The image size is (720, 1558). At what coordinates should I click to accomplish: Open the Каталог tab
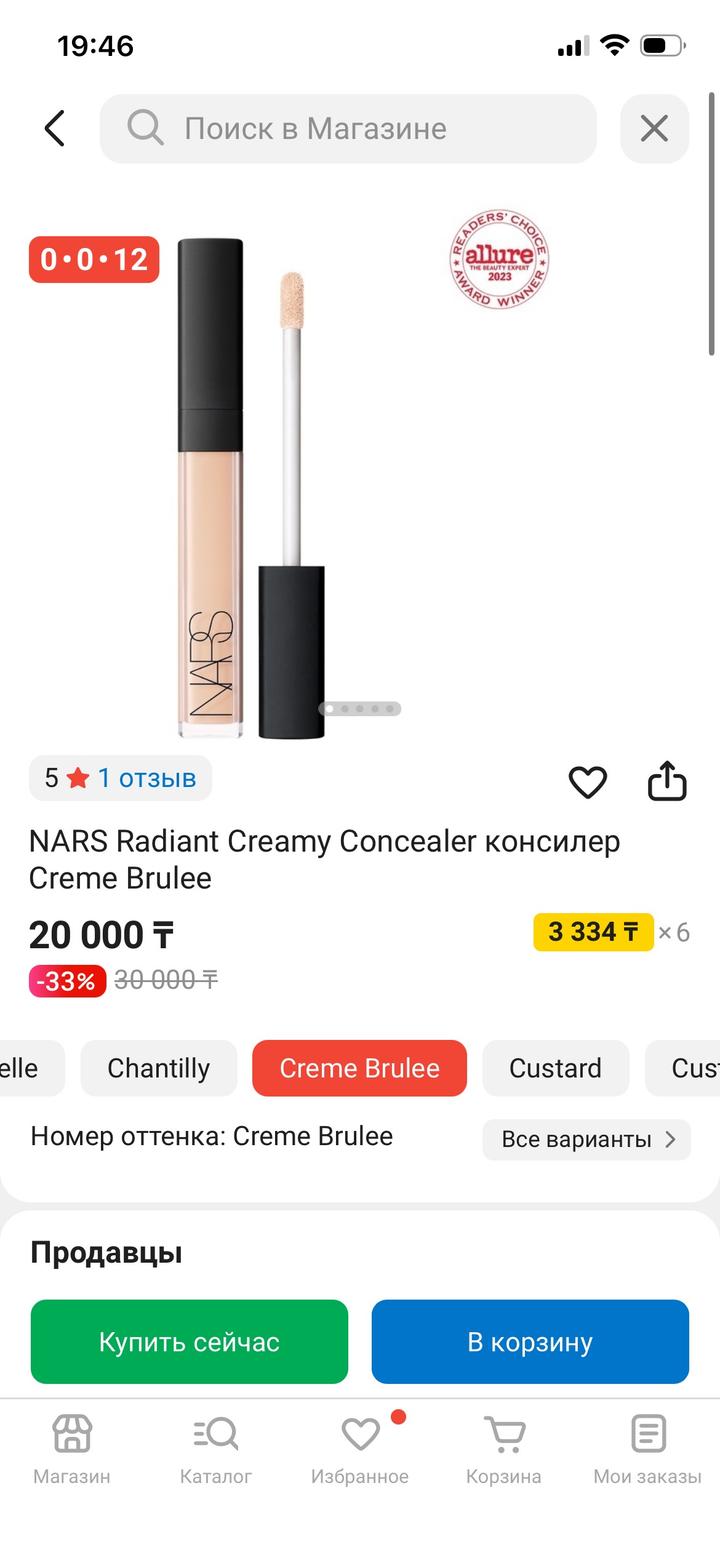(216, 1448)
